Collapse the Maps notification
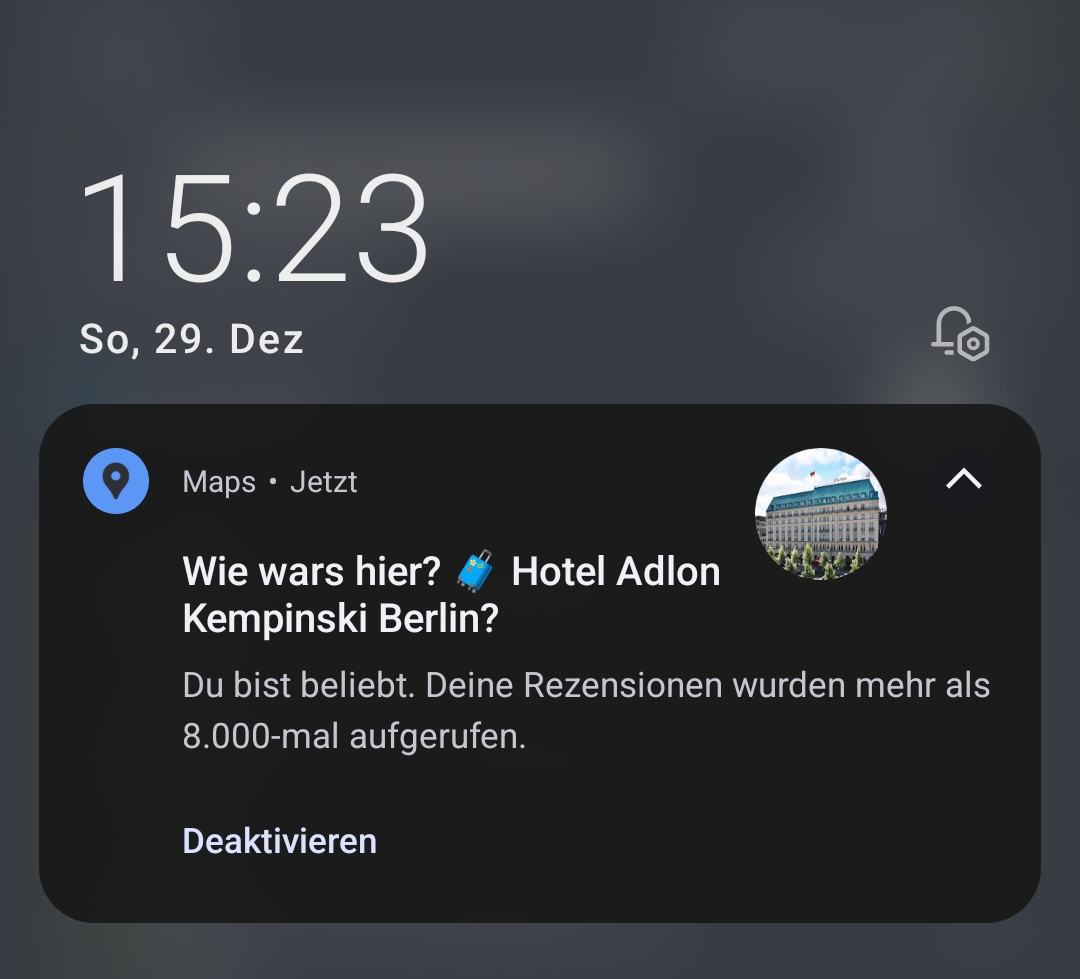This screenshot has height=979, width=1080. point(963,481)
